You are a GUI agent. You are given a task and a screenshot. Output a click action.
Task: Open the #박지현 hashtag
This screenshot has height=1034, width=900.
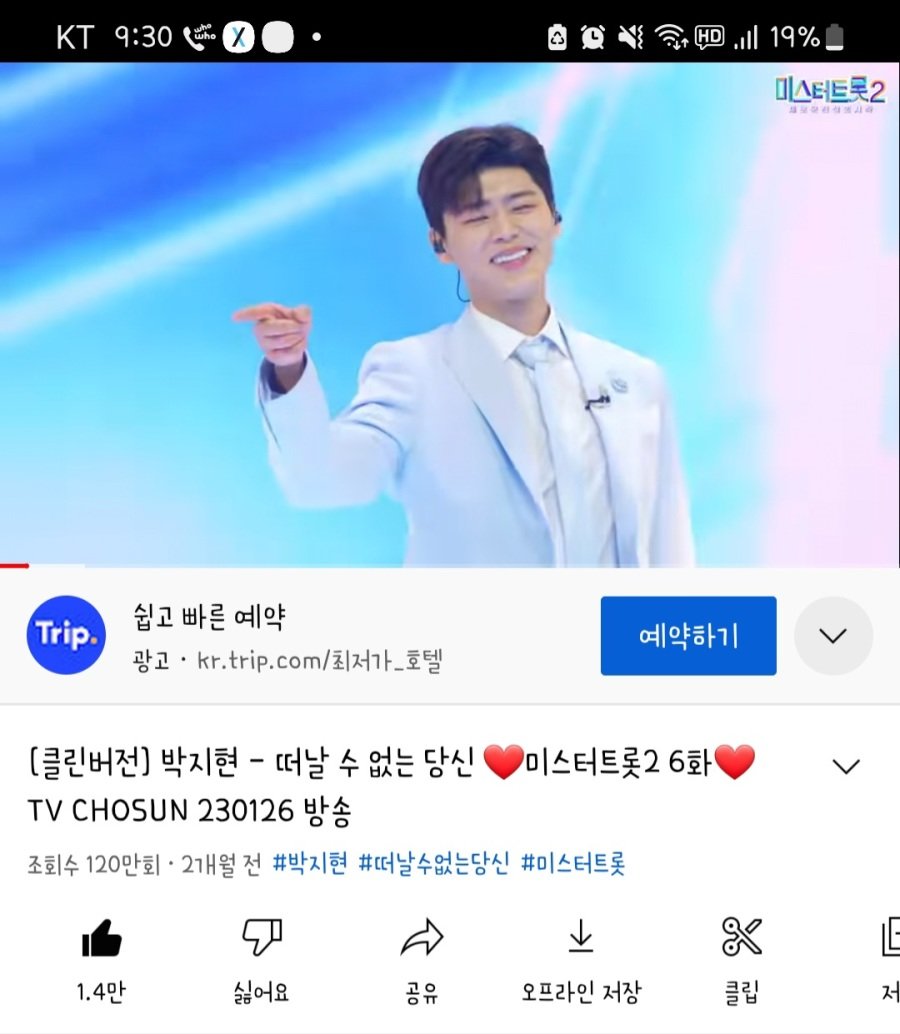pos(310,864)
